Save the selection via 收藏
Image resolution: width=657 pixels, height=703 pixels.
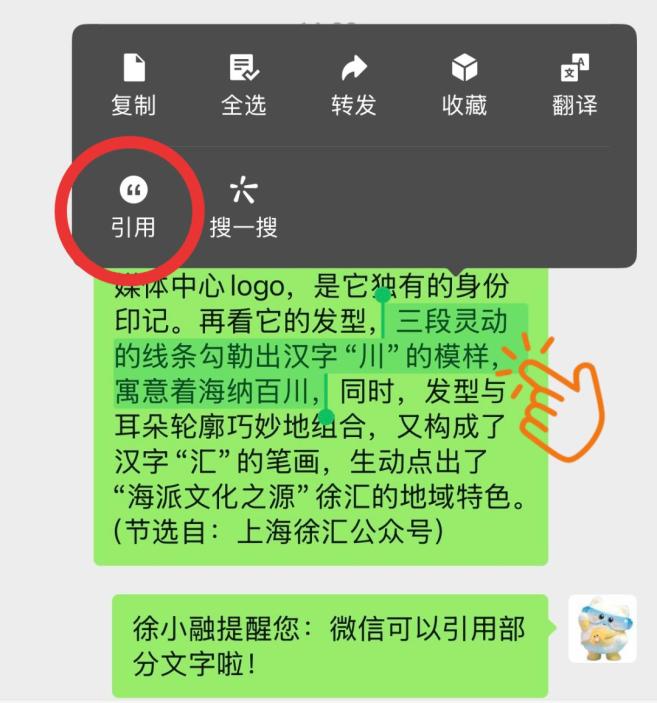[464, 84]
